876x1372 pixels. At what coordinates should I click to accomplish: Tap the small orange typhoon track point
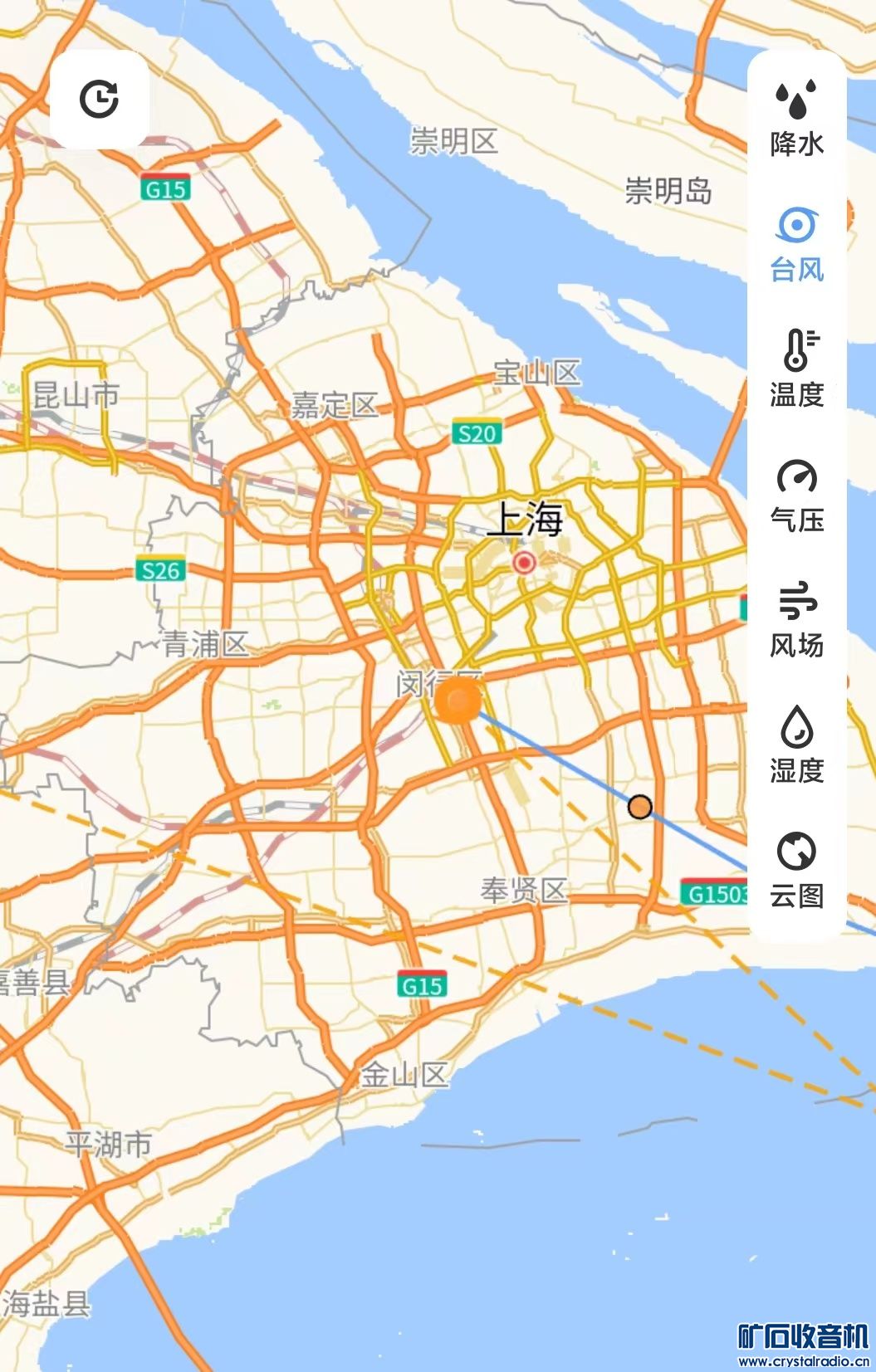639,806
